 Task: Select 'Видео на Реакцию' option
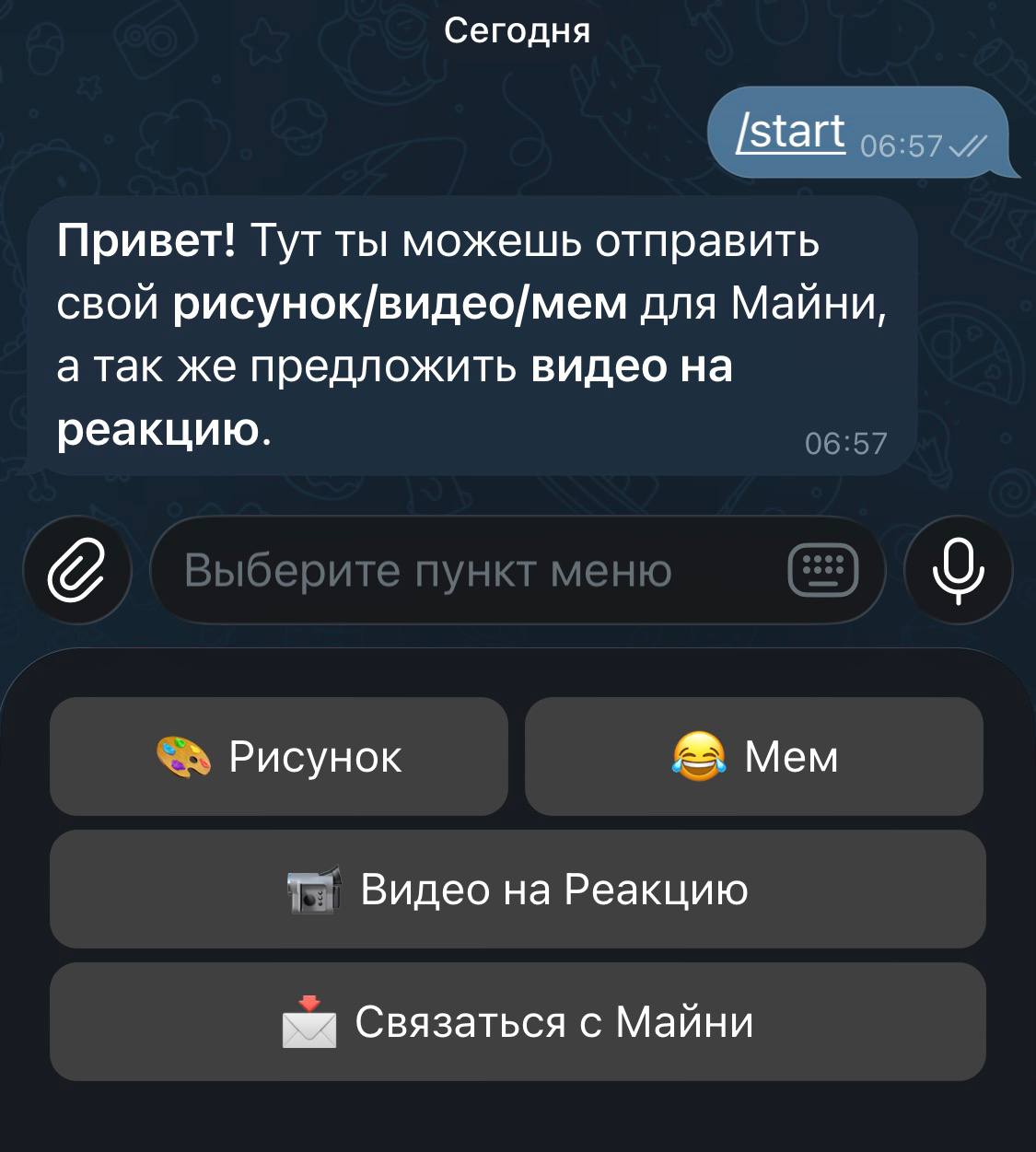click(x=518, y=890)
